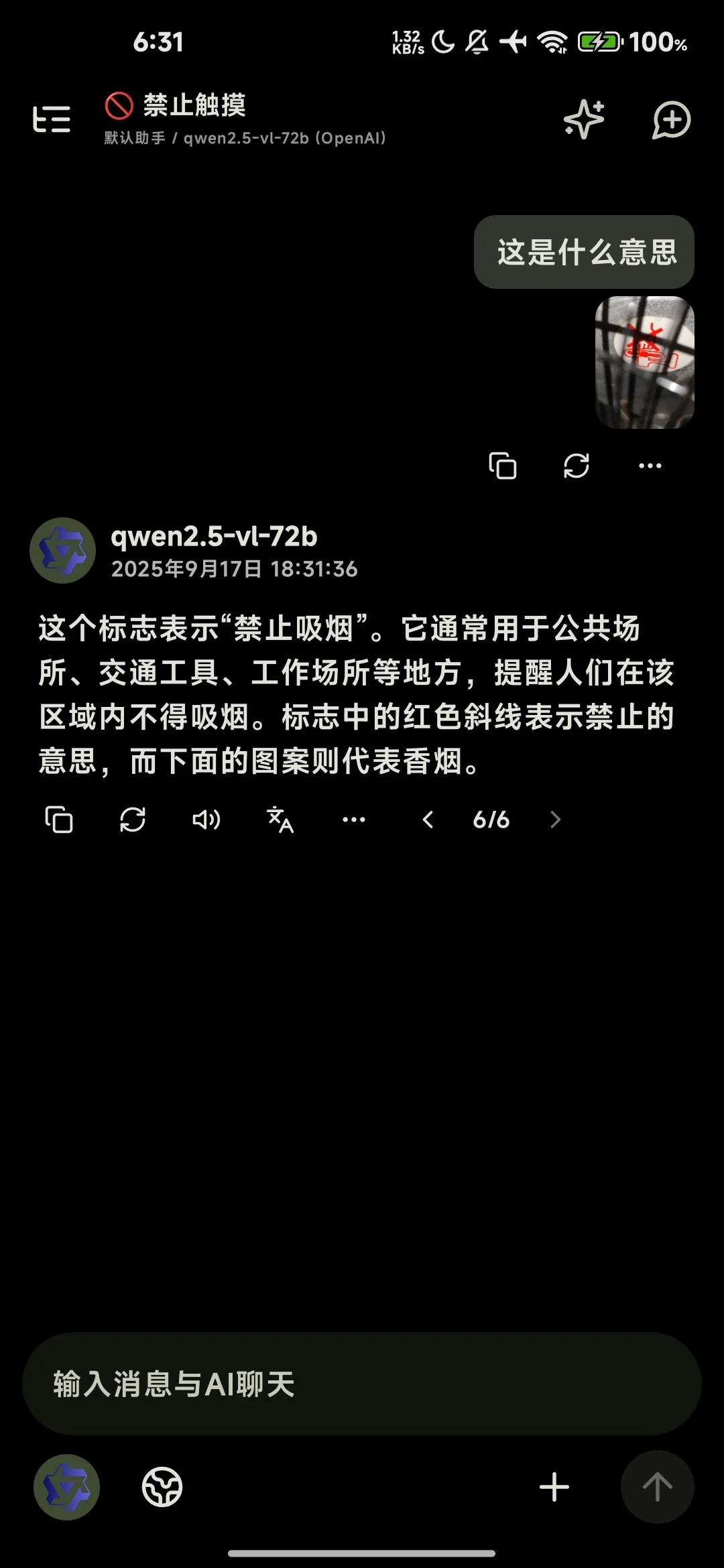Image resolution: width=724 pixels, height=1568 pixels.
Task: Open more options under user message
Action: point(650,466)
